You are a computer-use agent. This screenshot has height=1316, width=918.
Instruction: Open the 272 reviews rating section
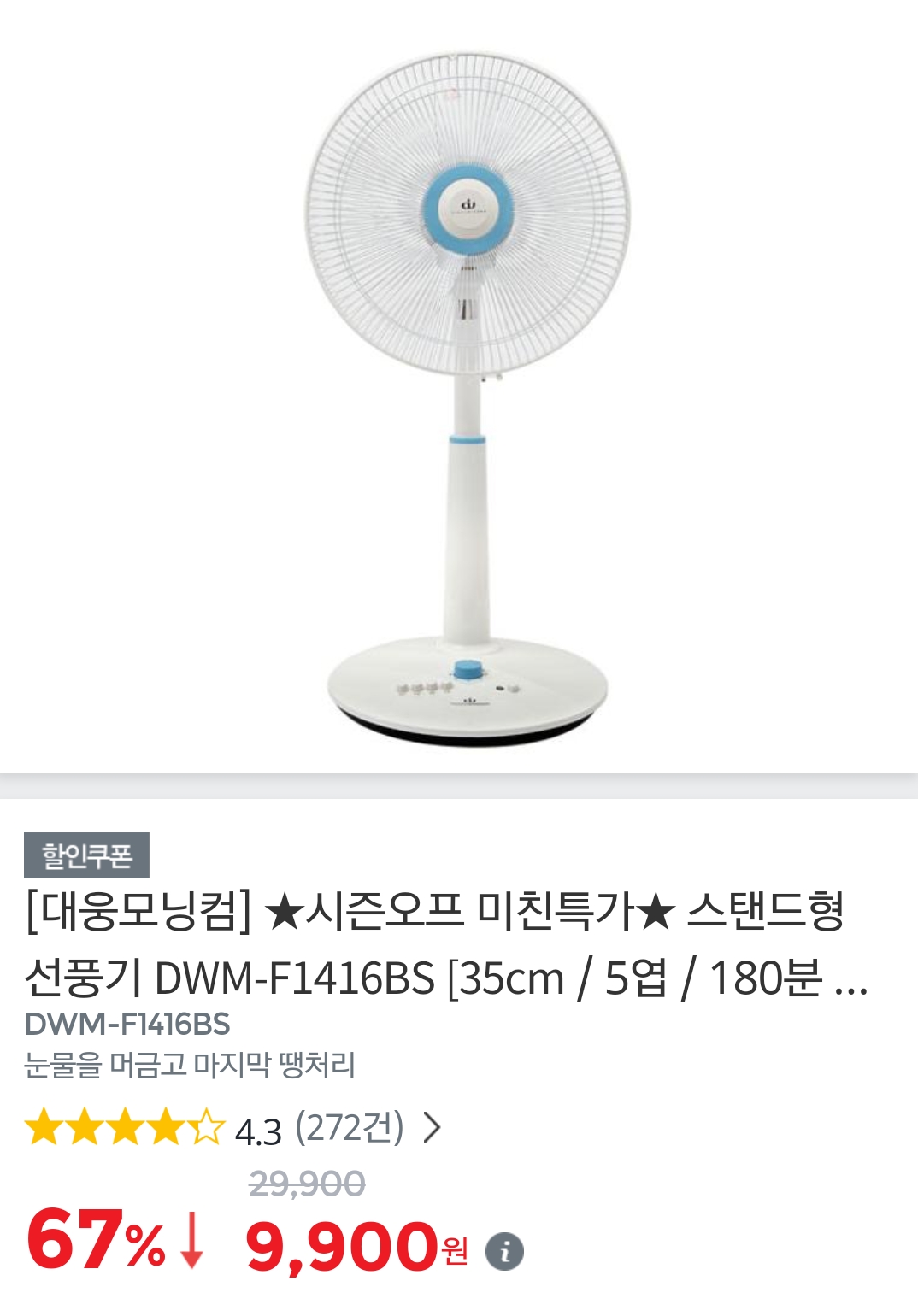(x=349, y=1129)
